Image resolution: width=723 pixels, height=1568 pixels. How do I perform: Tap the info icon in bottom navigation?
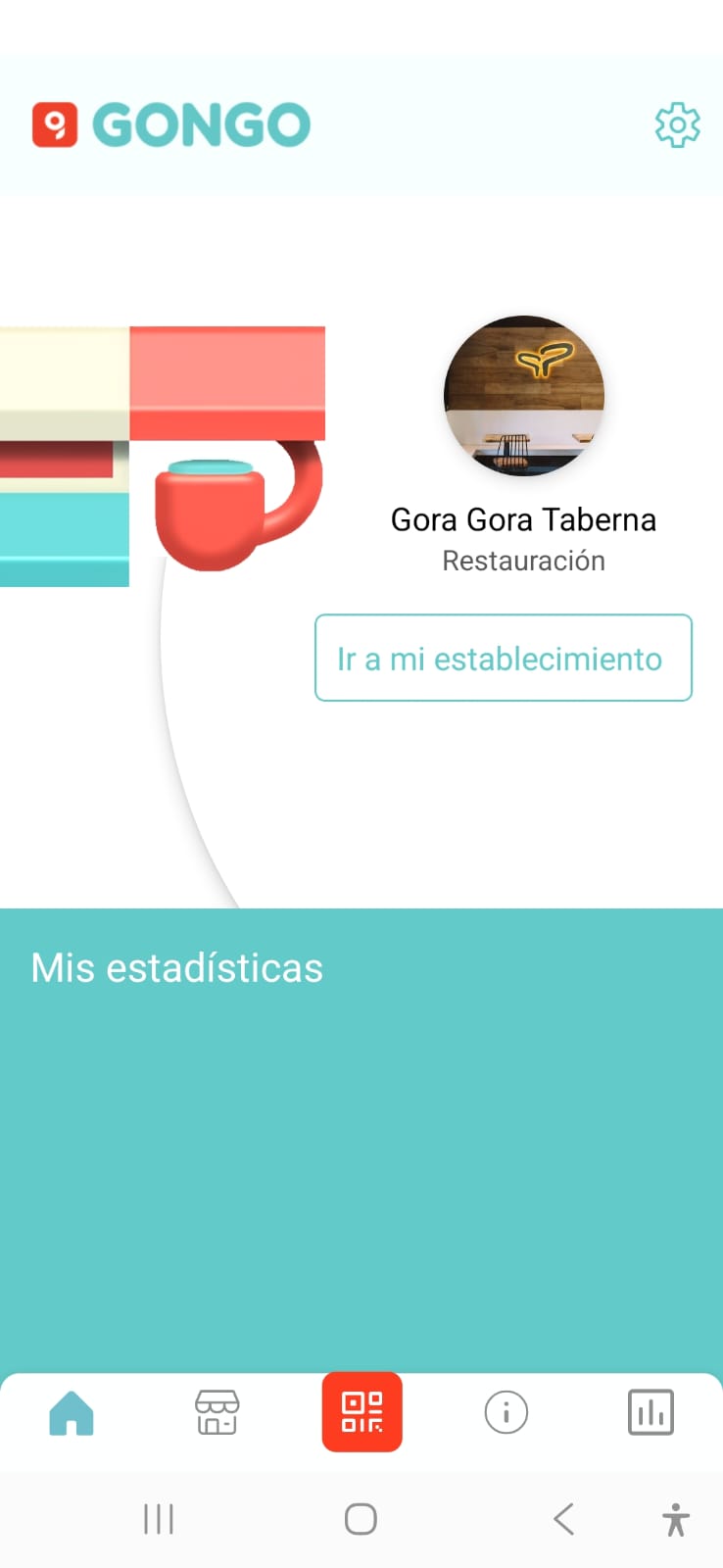click(506, 1413)
